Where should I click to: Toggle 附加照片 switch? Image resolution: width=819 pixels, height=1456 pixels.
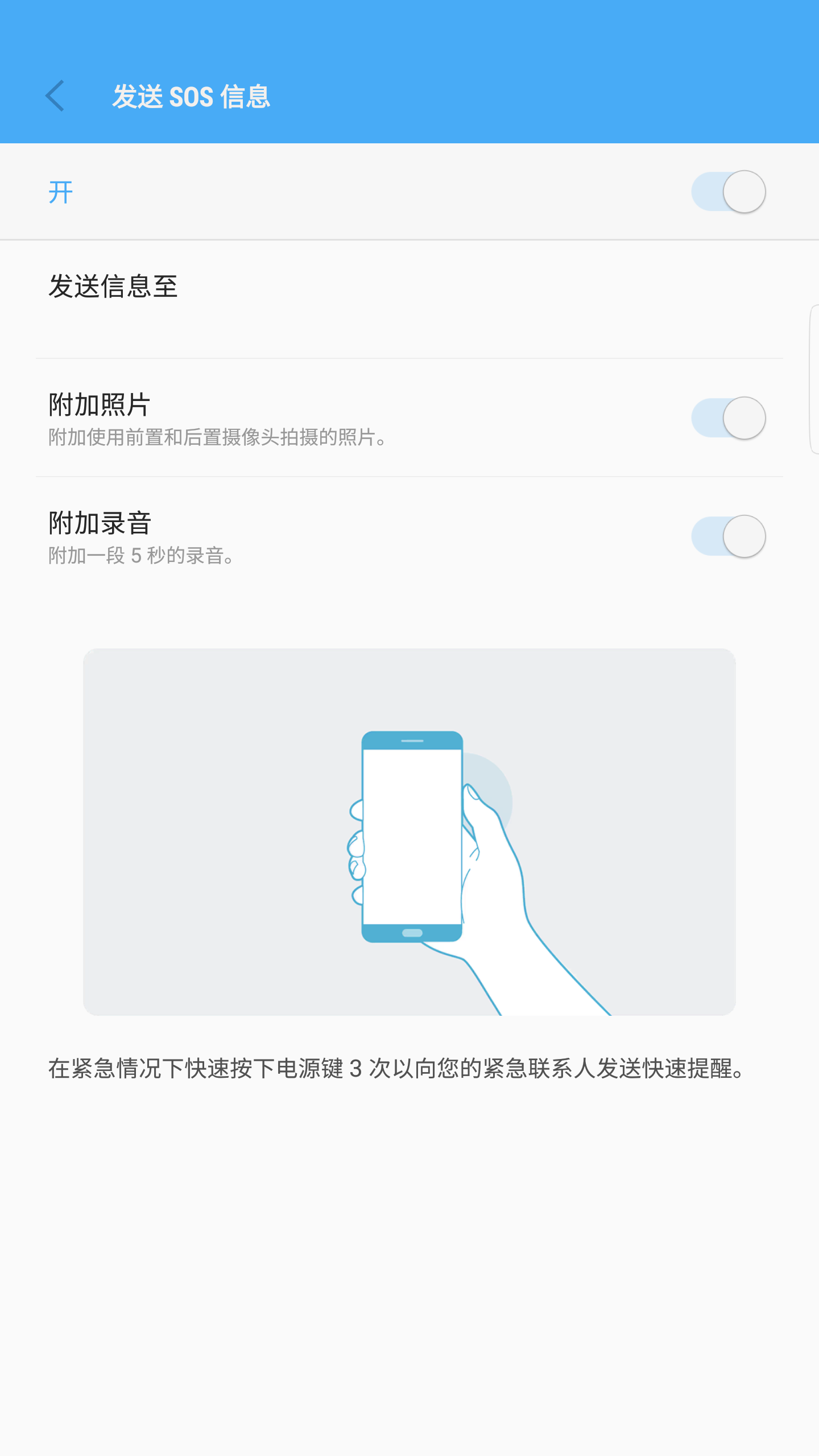pos(728,418)
